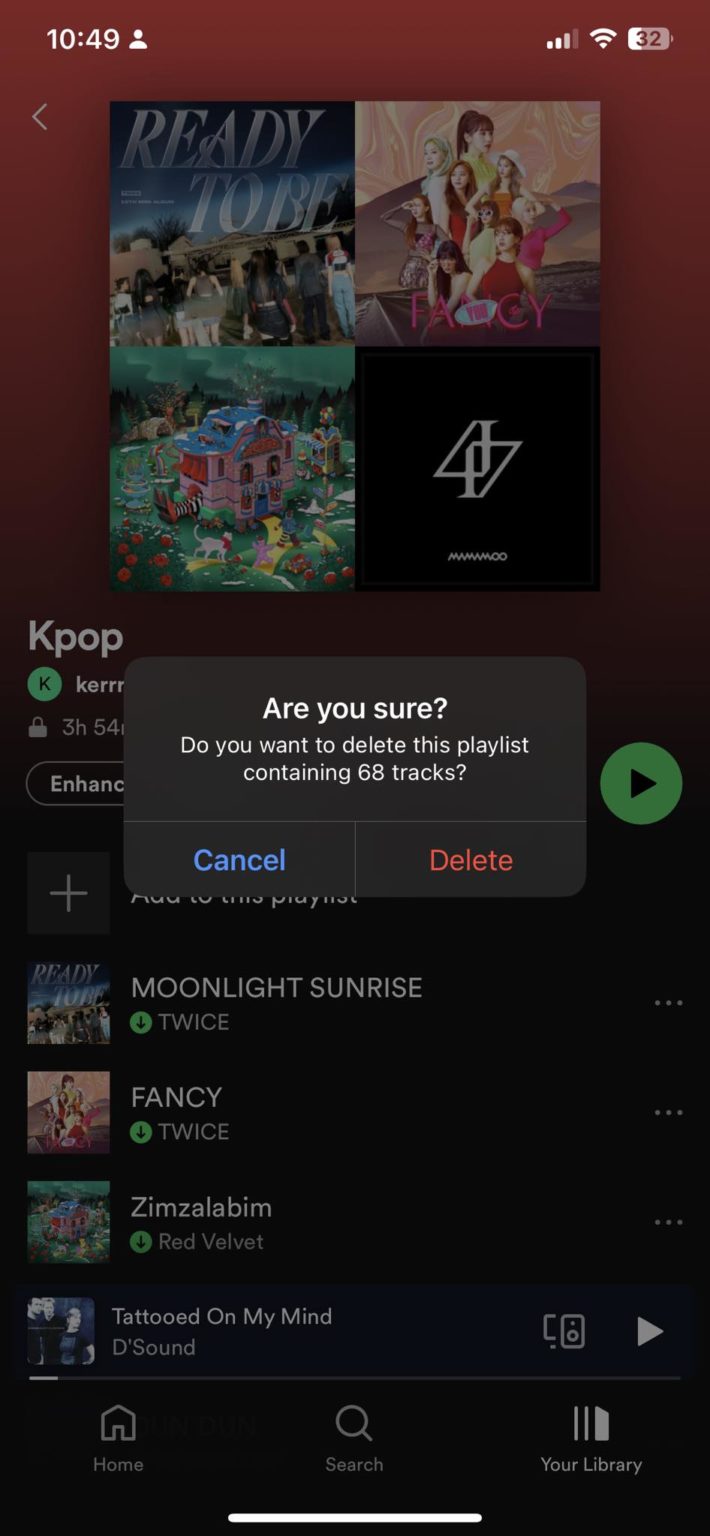Confirm Delete of the Kpop playlist
710x1536 pixels.
(x=470, y=860)
